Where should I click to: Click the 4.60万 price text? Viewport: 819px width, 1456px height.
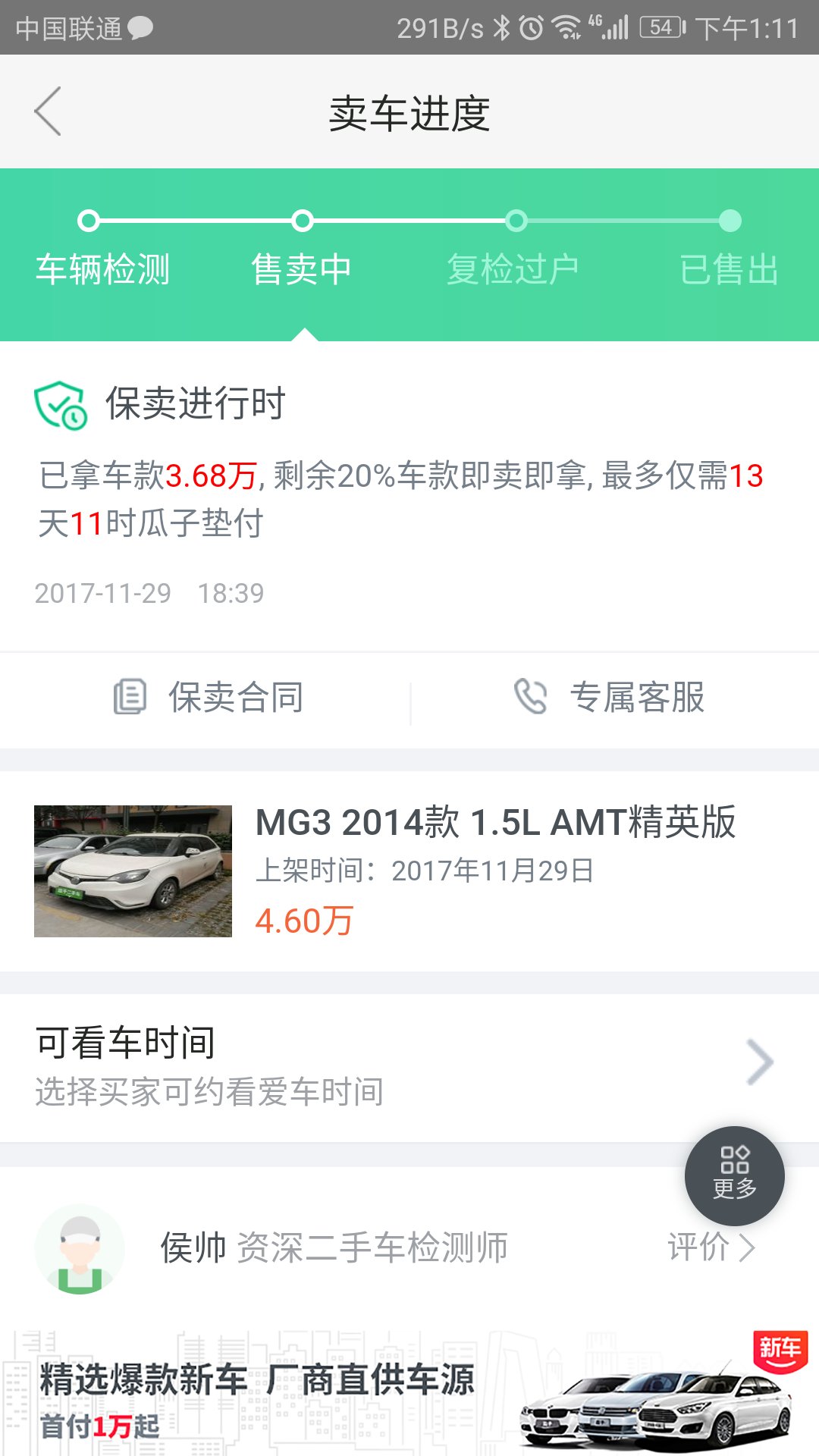click(303, 921)
